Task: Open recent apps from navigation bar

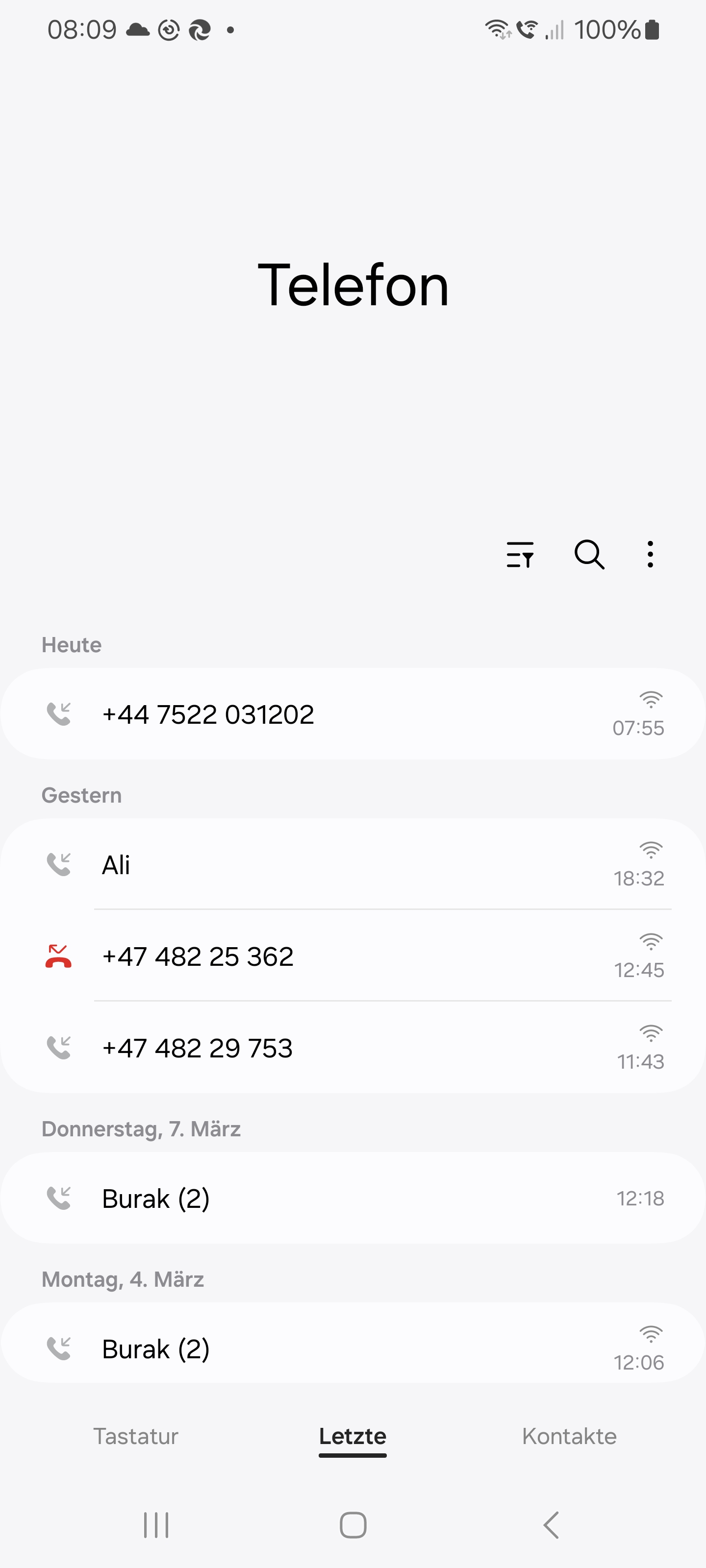Action: coord(156,1525)
